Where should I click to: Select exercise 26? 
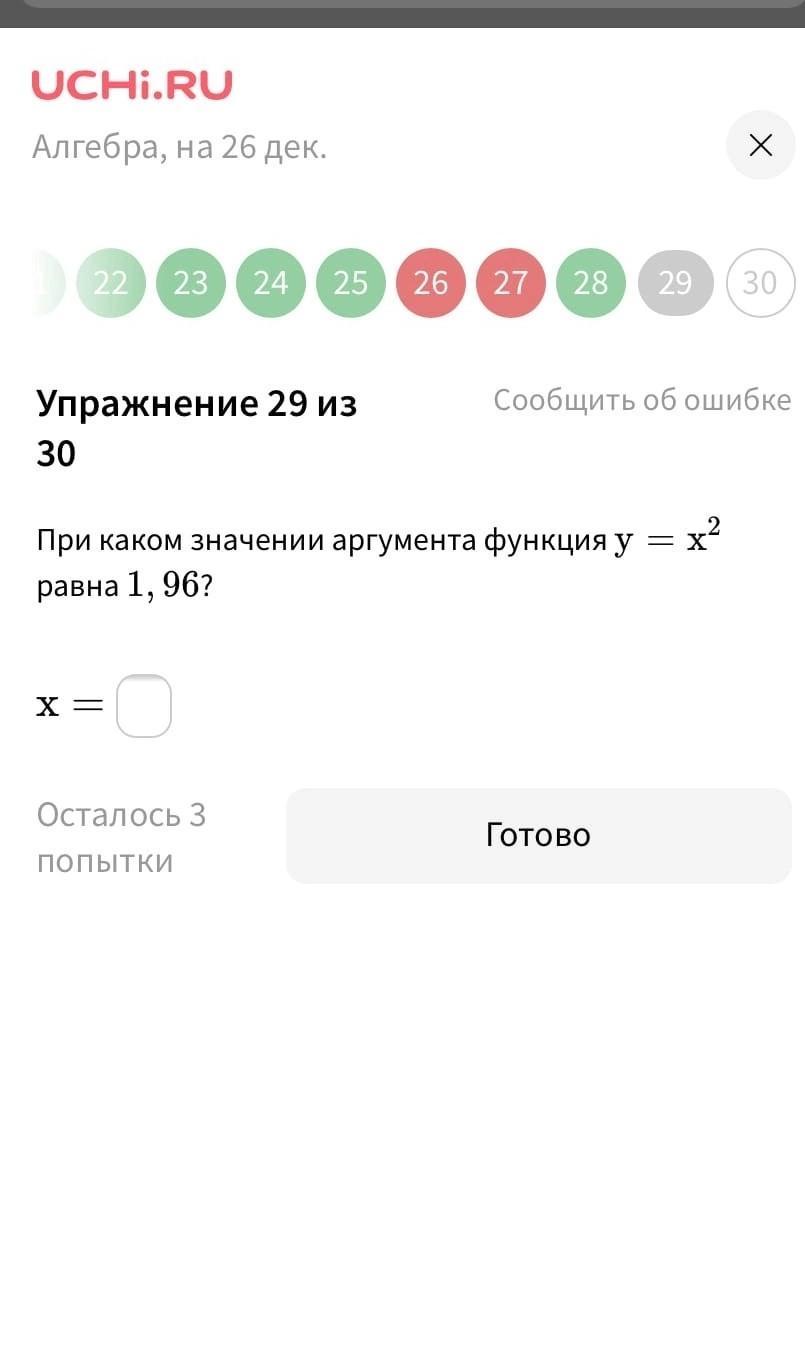click(x=430, y=283)
